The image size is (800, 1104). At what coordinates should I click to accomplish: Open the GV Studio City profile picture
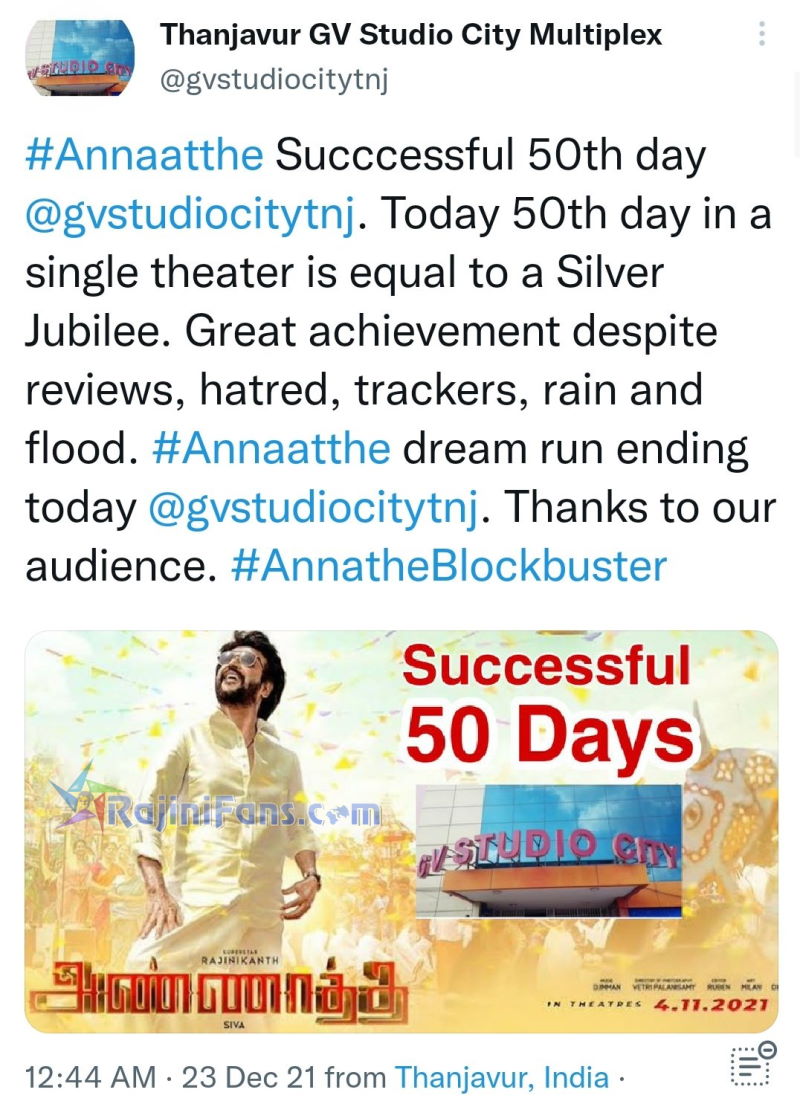click(x=79, y=58)
